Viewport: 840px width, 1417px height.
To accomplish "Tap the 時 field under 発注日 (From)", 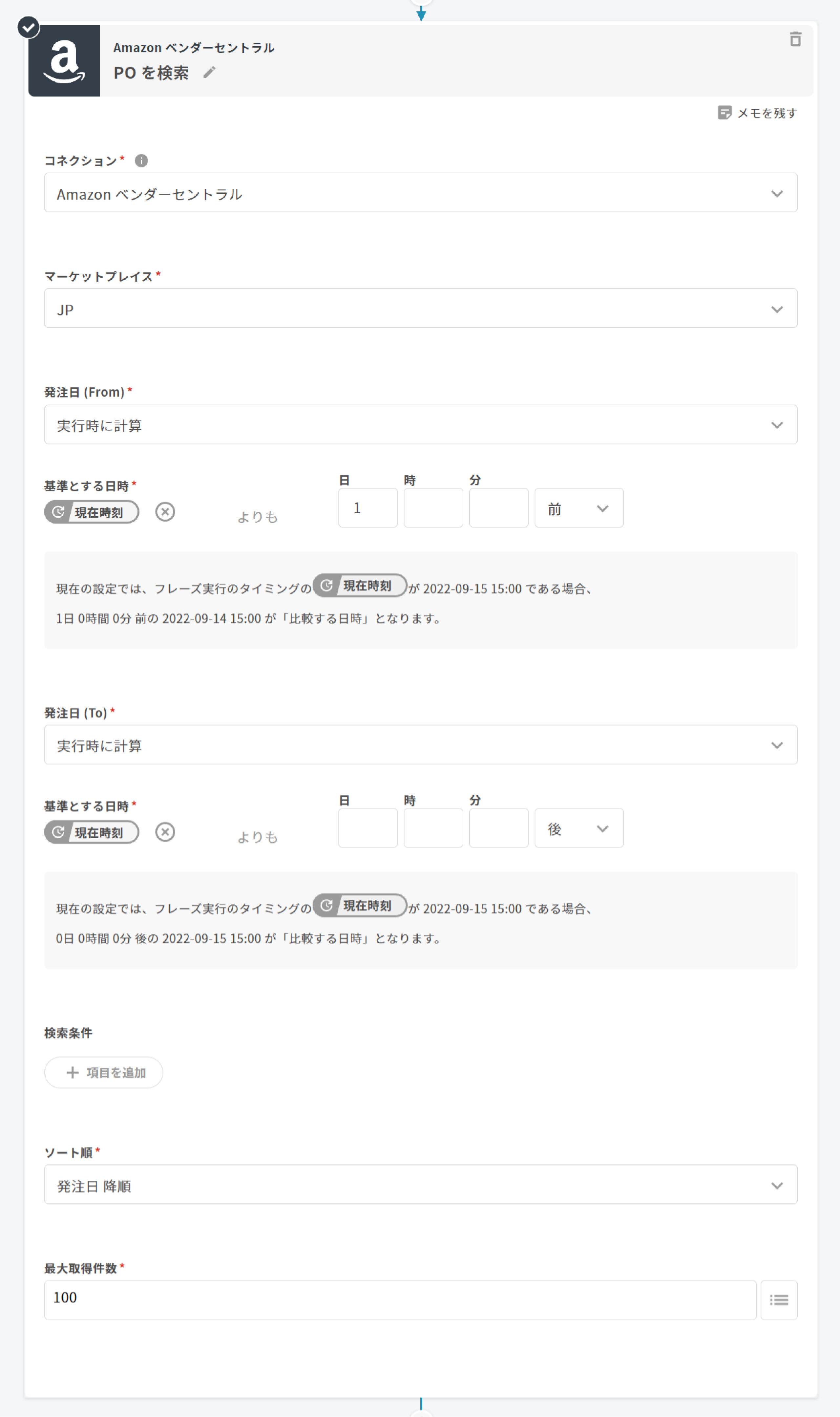I will pyautogui.click(x=433, y=508).
